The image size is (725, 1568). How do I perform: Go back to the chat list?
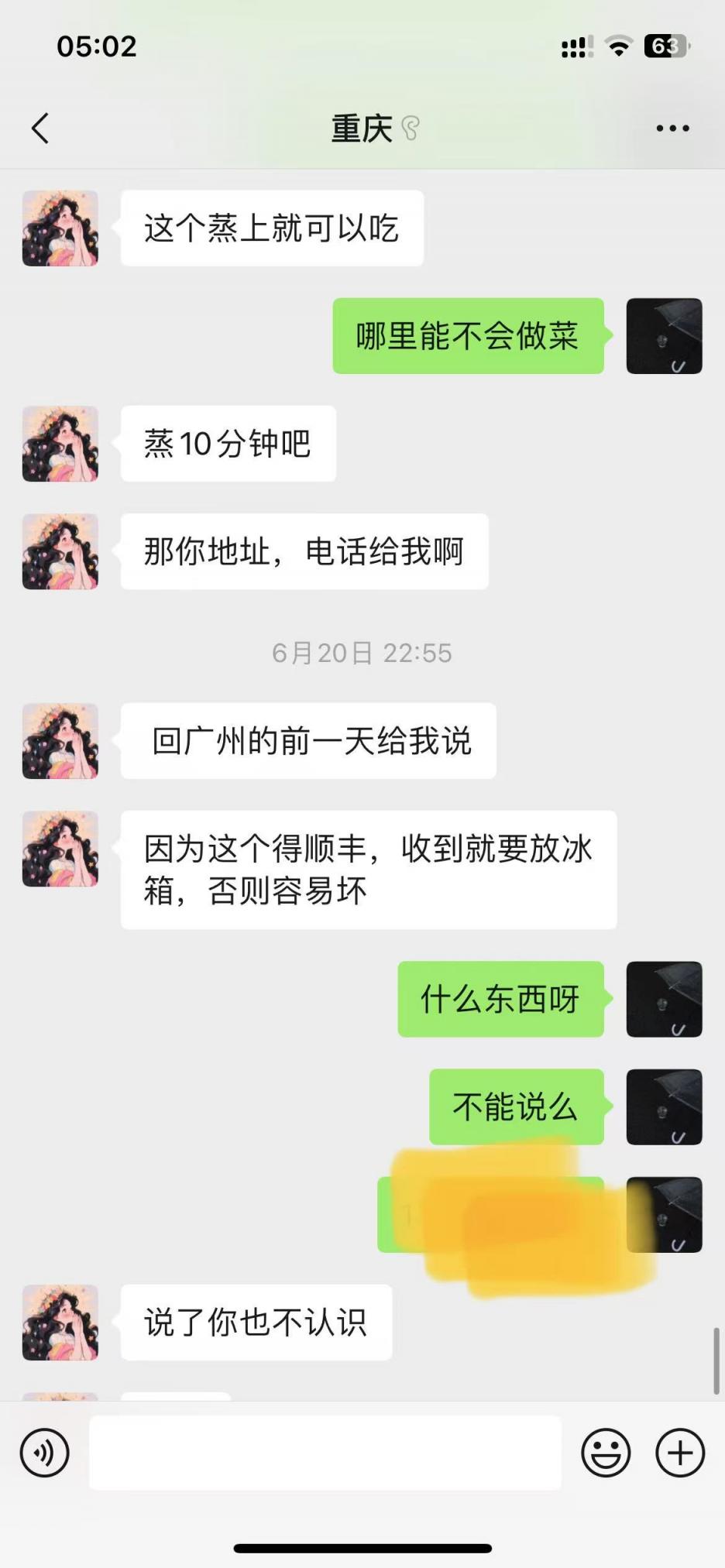(x=40, y=129)
